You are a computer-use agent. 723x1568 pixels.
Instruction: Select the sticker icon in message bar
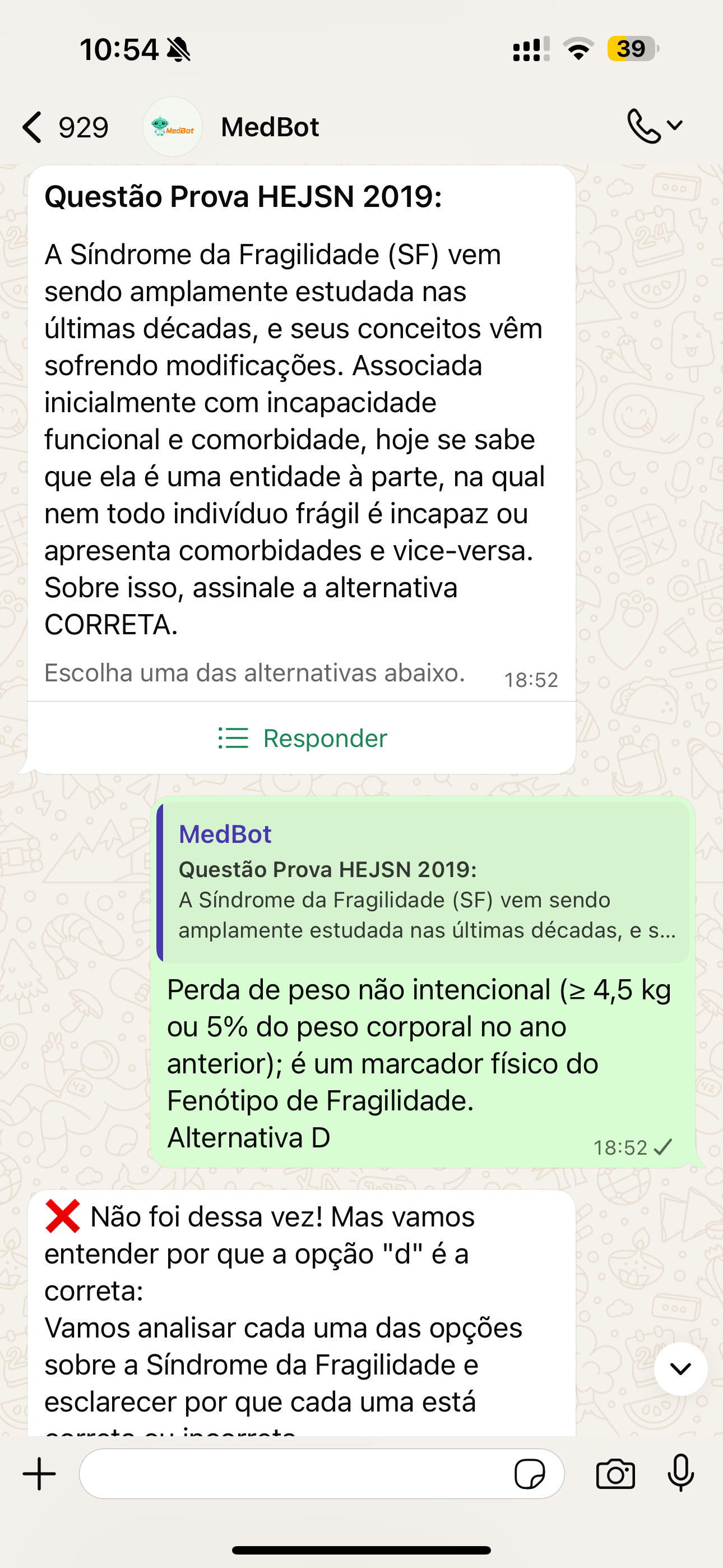[x=531, y=1474]
